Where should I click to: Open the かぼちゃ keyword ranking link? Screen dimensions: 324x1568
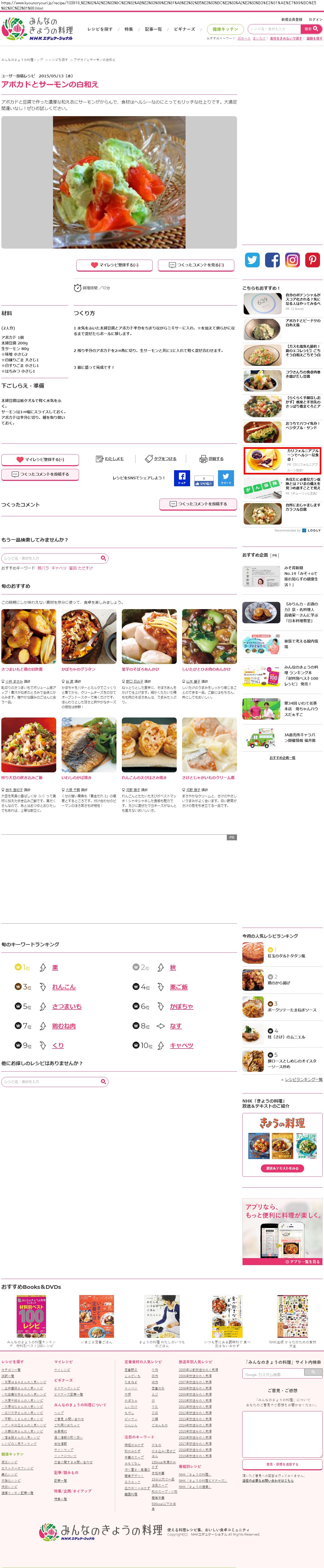pyautogui.click(x=182, y=1006)
